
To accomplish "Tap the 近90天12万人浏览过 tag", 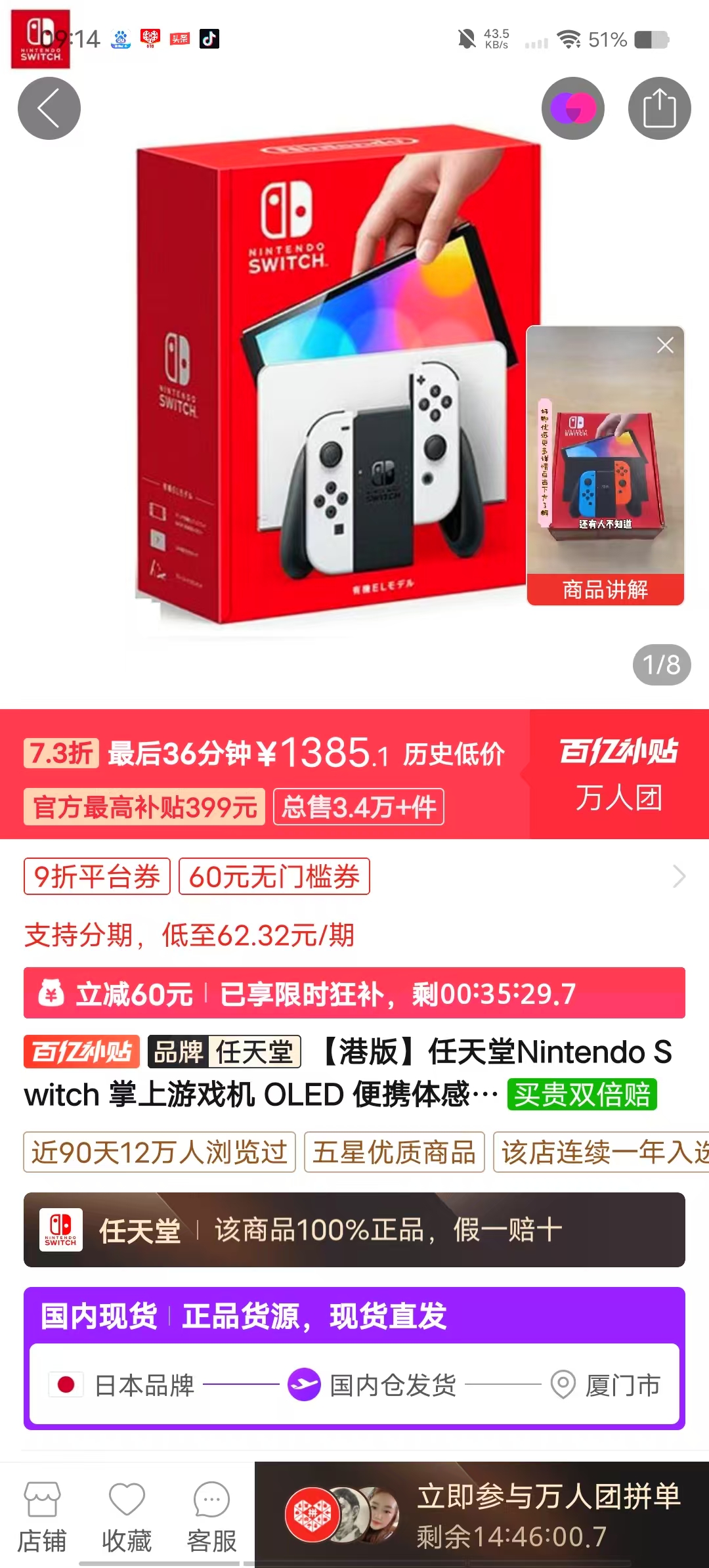I will (x=160, y=1152).
